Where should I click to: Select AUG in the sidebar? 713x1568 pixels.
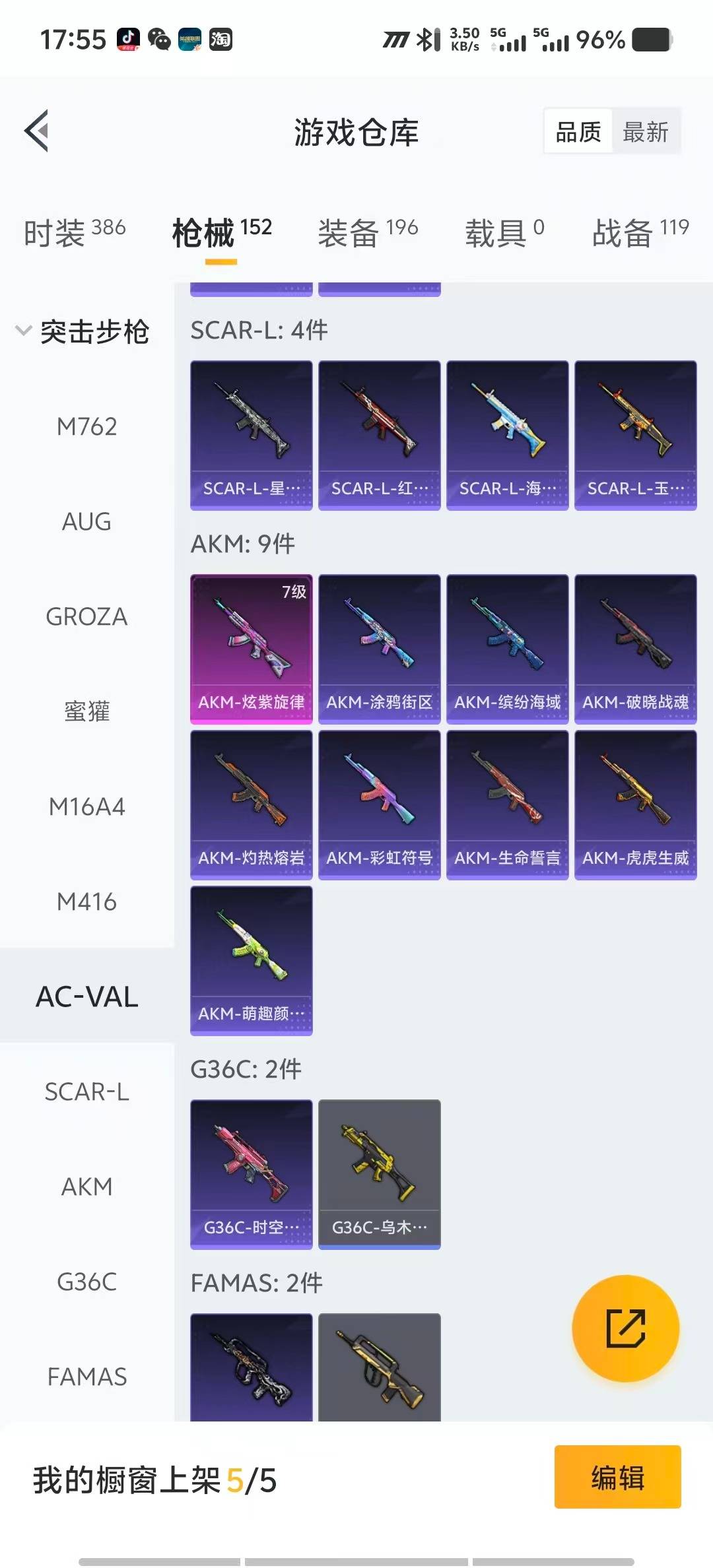pyautogui.click(x=86, y=522)
